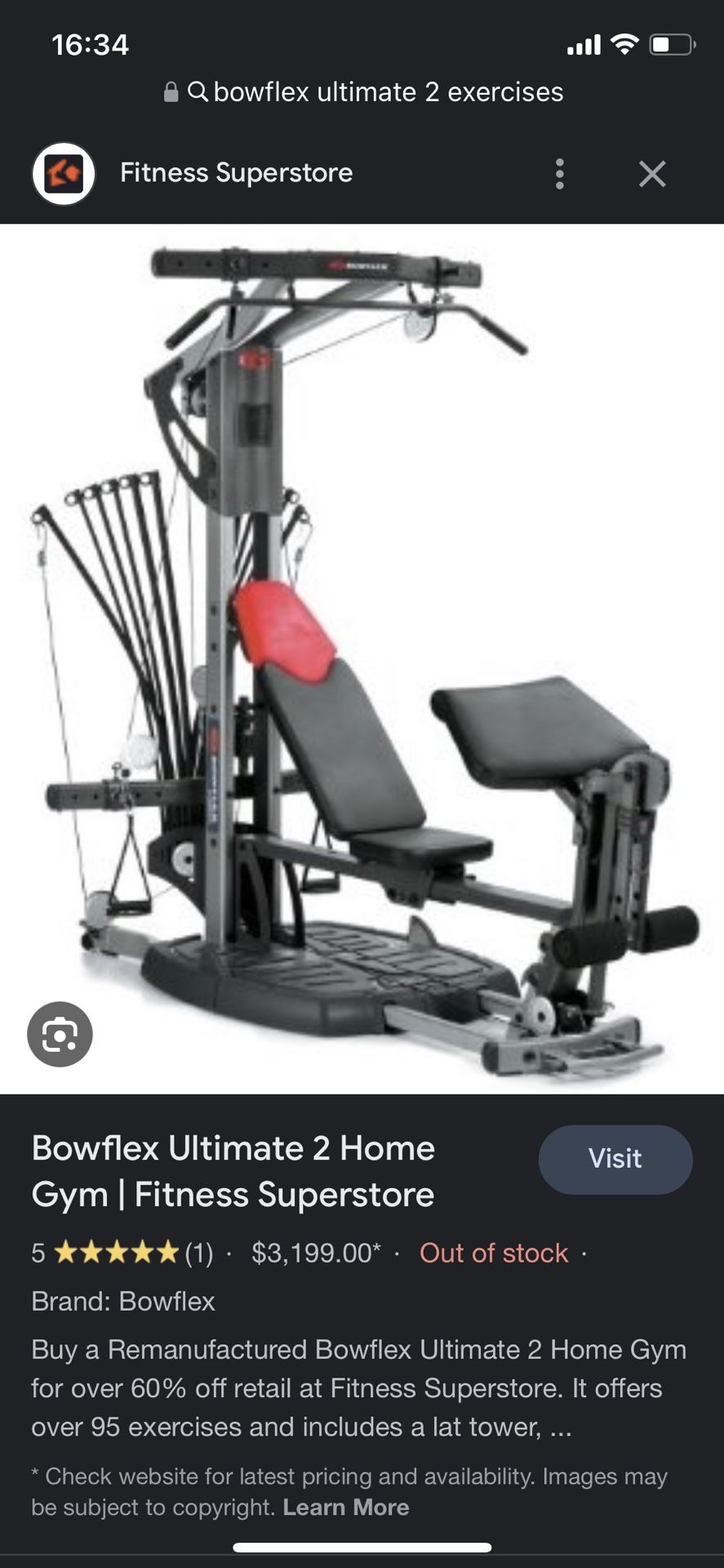Open the three-dot overflow menu
This screenshot has height=1568, width=724.
pyautogui.click(x=559, y=174)
